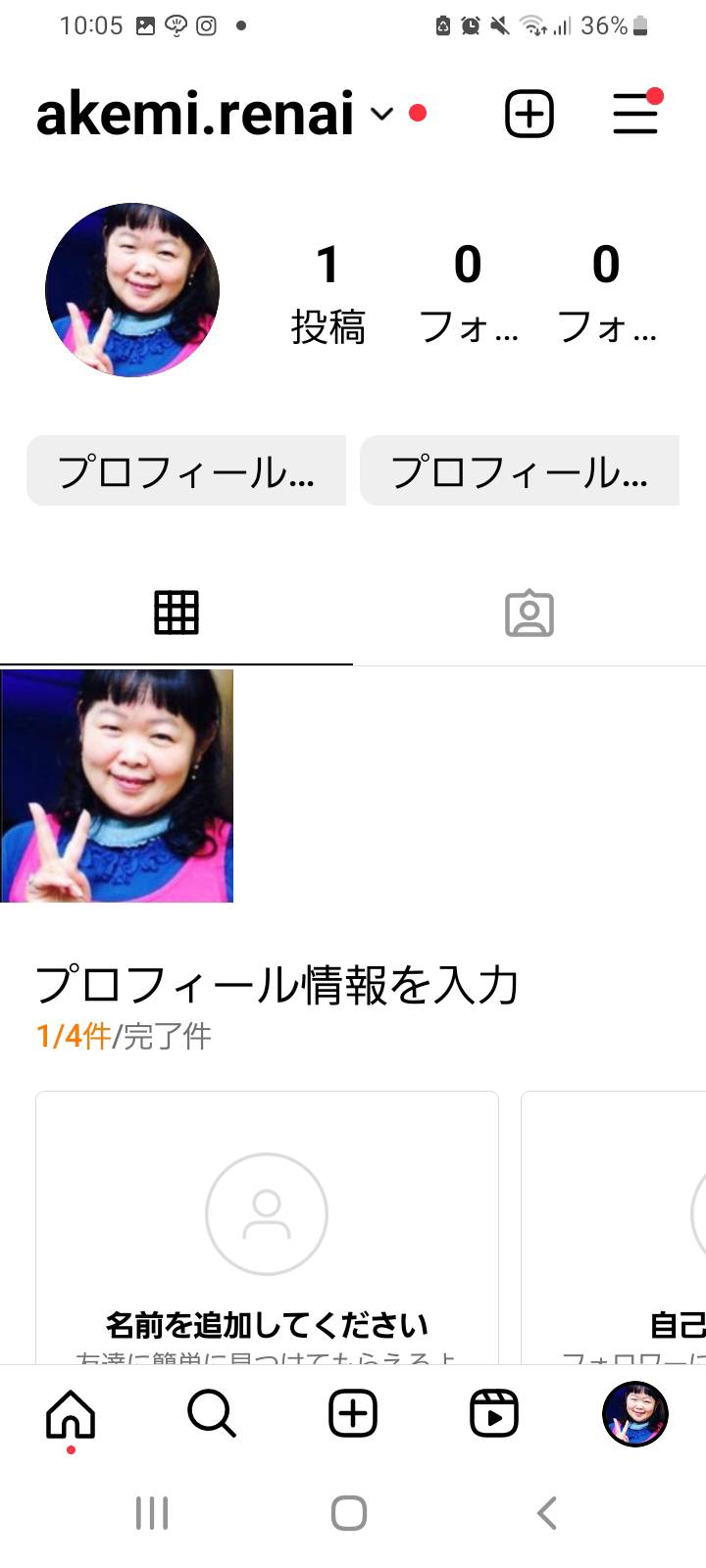Open the posted photo in the grid
This screenshot has height=1568, width=706.
tap(117, 786)
